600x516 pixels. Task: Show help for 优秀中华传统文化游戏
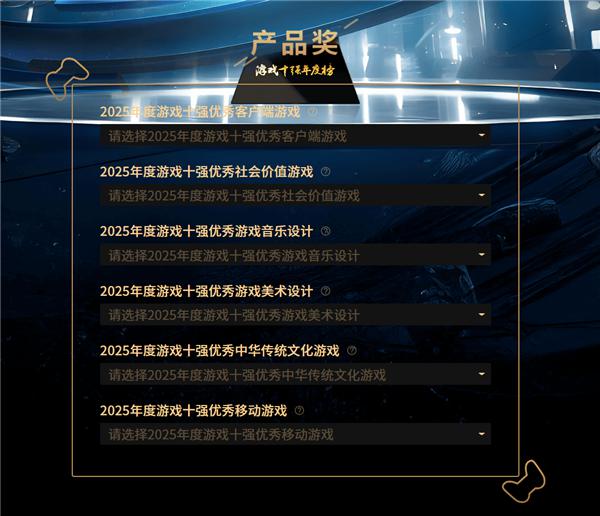click(x=352, y=351)
